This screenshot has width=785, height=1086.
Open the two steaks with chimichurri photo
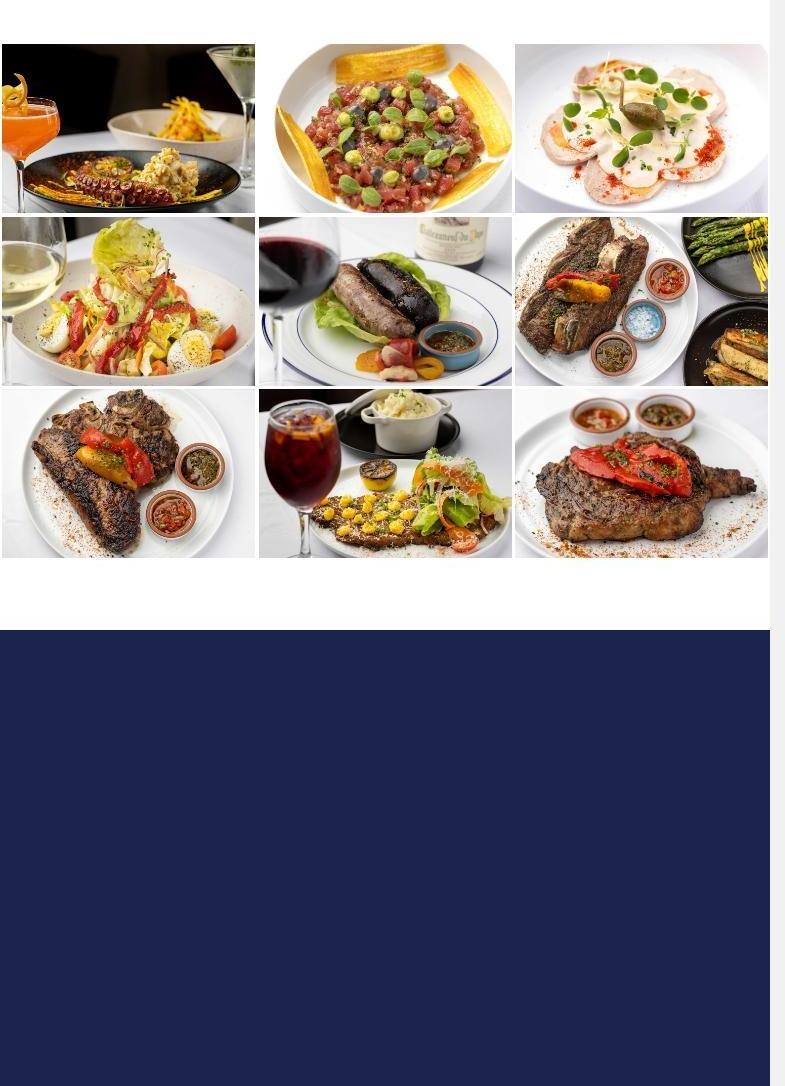click(x=128, y=473)
